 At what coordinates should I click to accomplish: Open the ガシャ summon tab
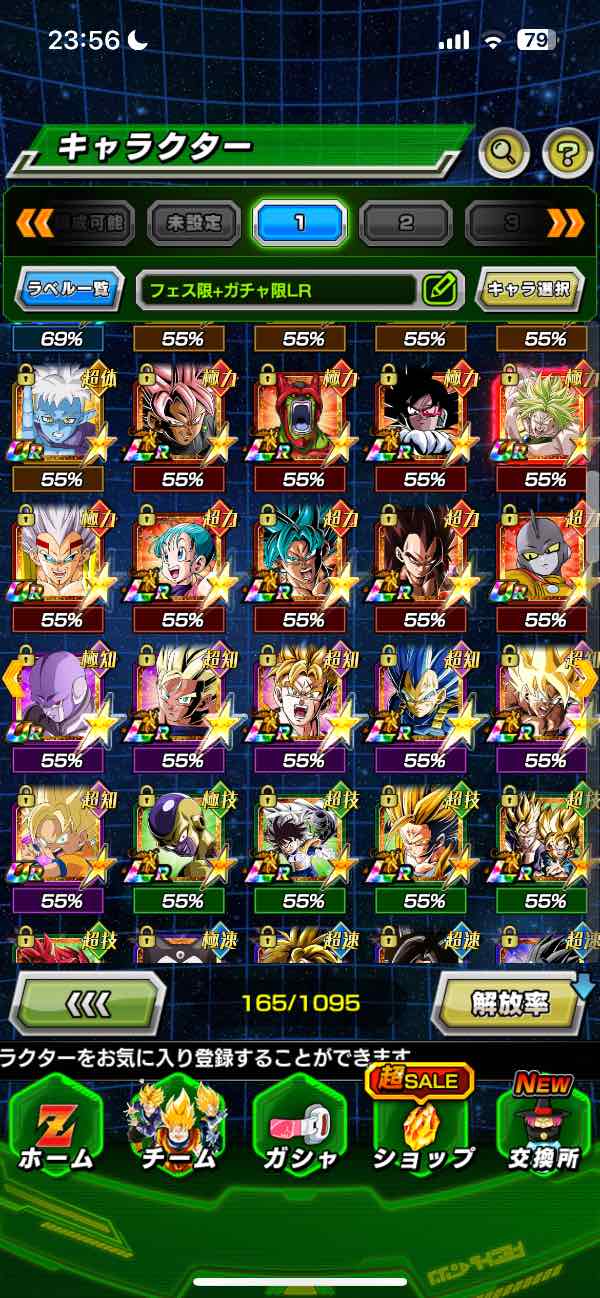299,1125
